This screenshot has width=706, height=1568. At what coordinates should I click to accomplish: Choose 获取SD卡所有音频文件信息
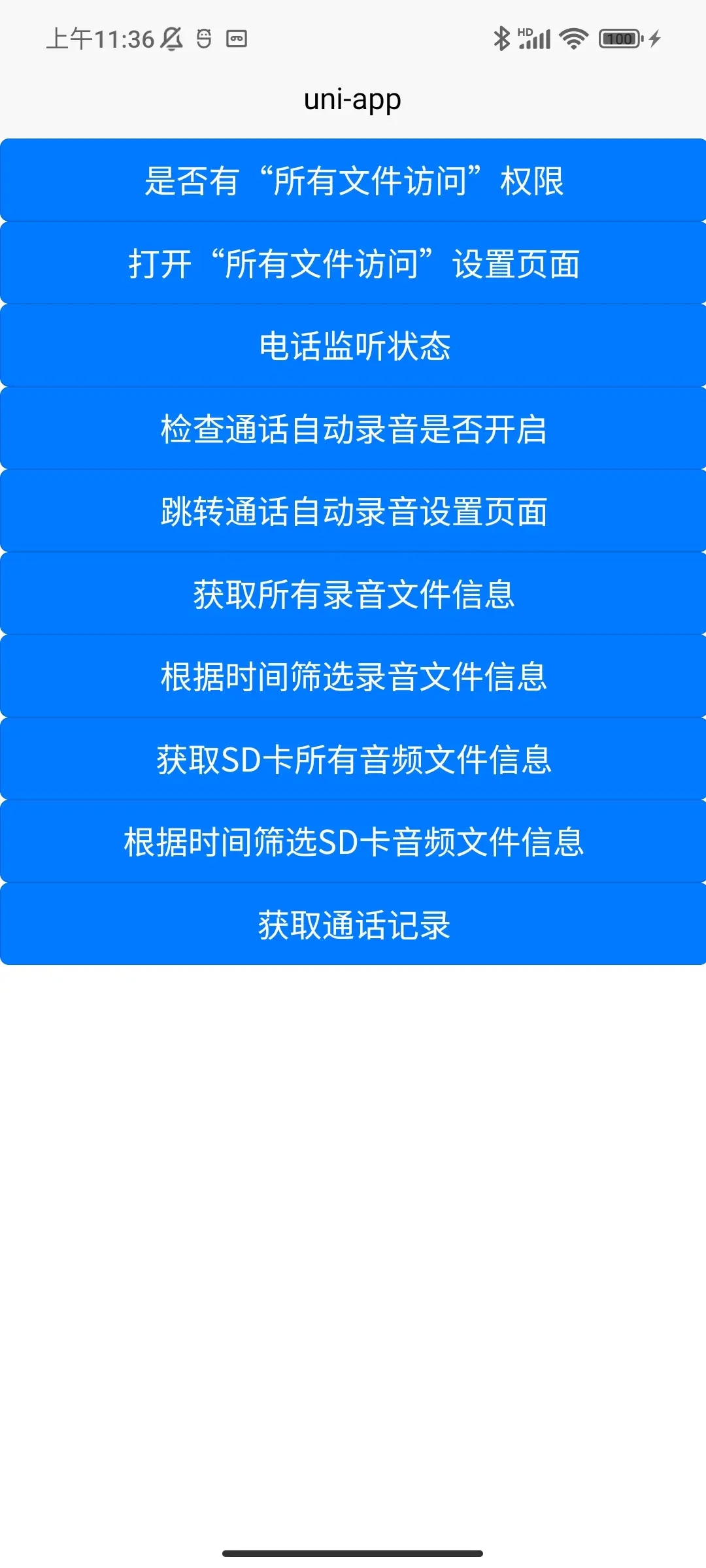coord(353,759)
